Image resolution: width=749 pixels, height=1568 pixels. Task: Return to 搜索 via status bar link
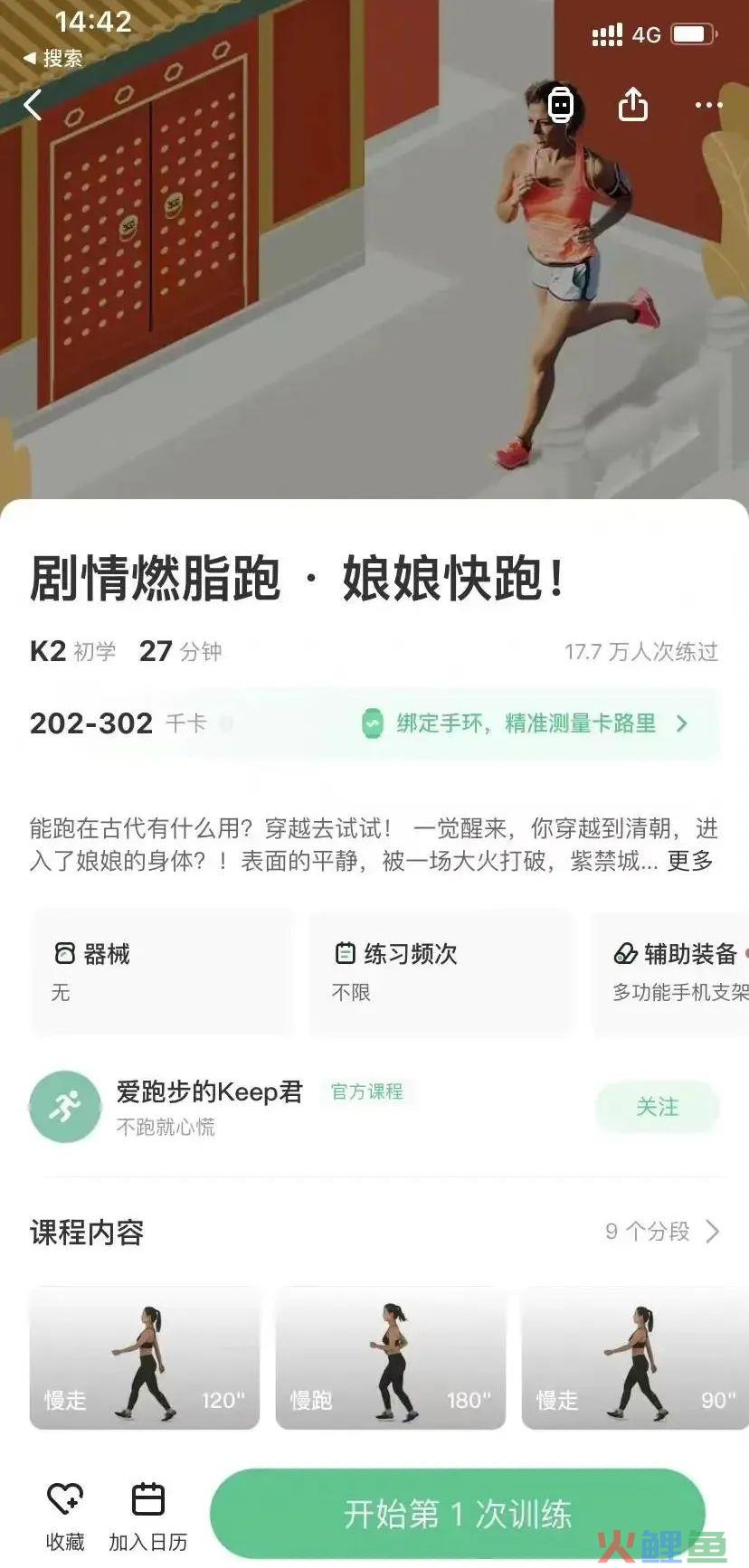[x=53, y=59]
